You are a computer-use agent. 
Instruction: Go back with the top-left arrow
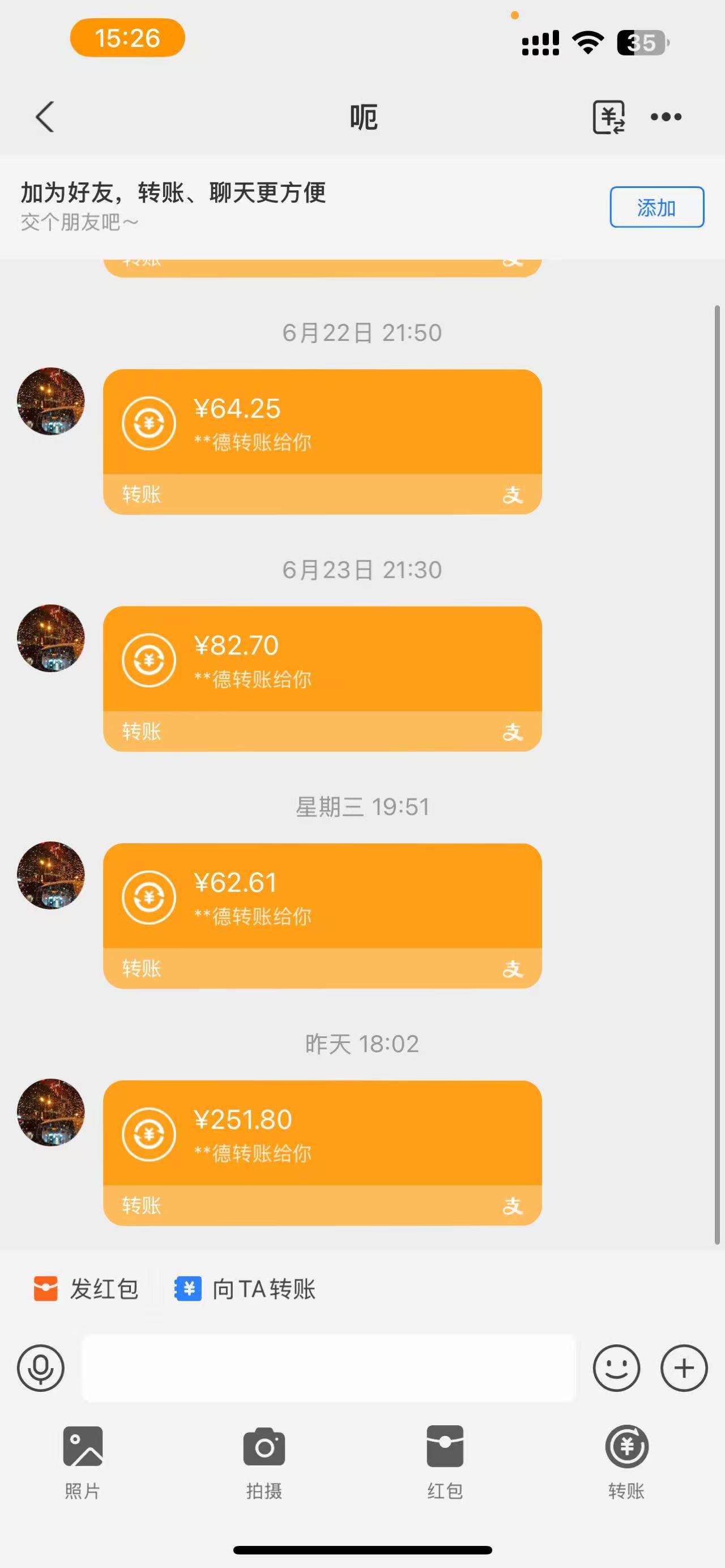pos(45,117)
